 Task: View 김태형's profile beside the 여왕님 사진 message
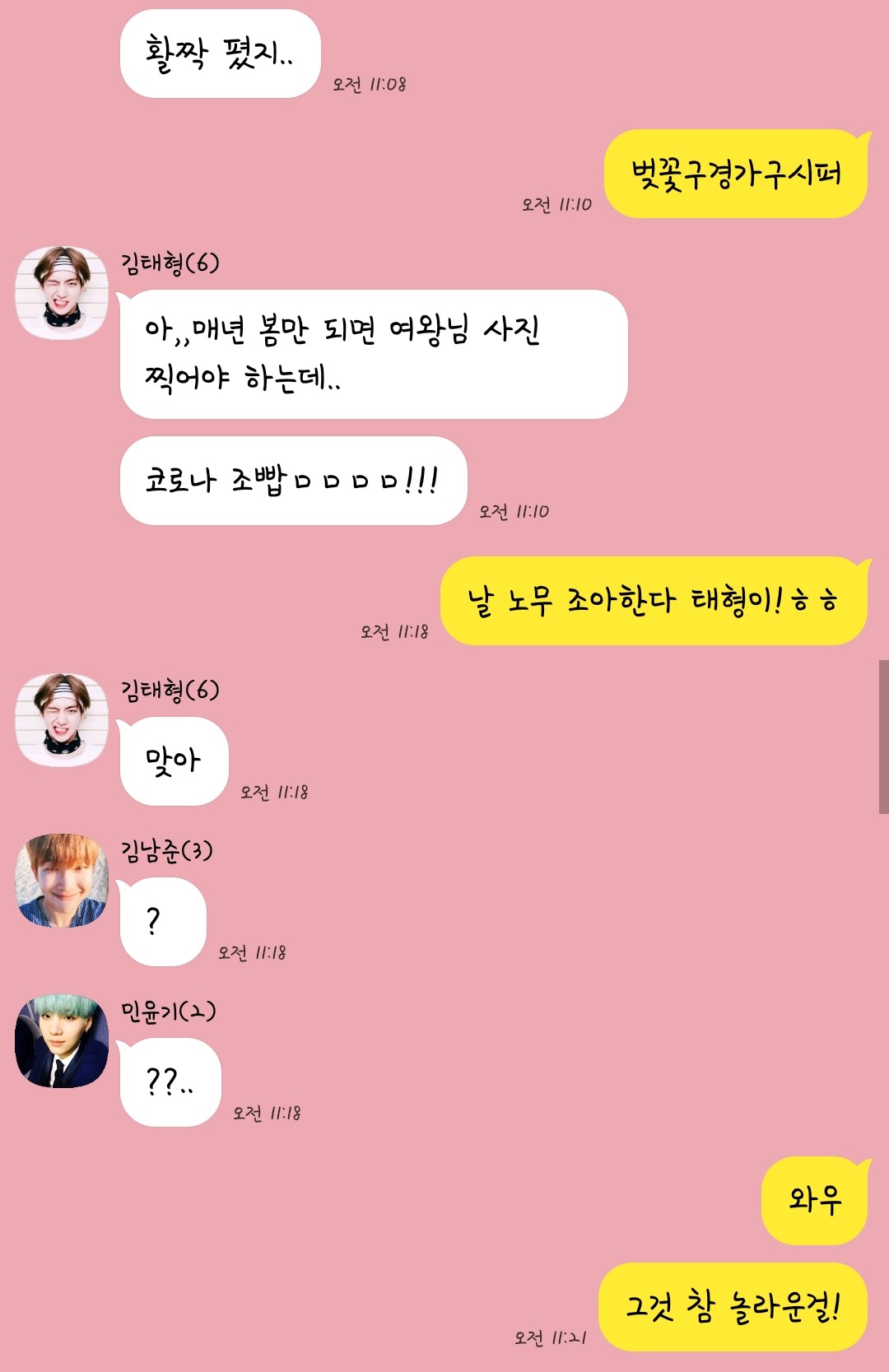tap(62, 293)
